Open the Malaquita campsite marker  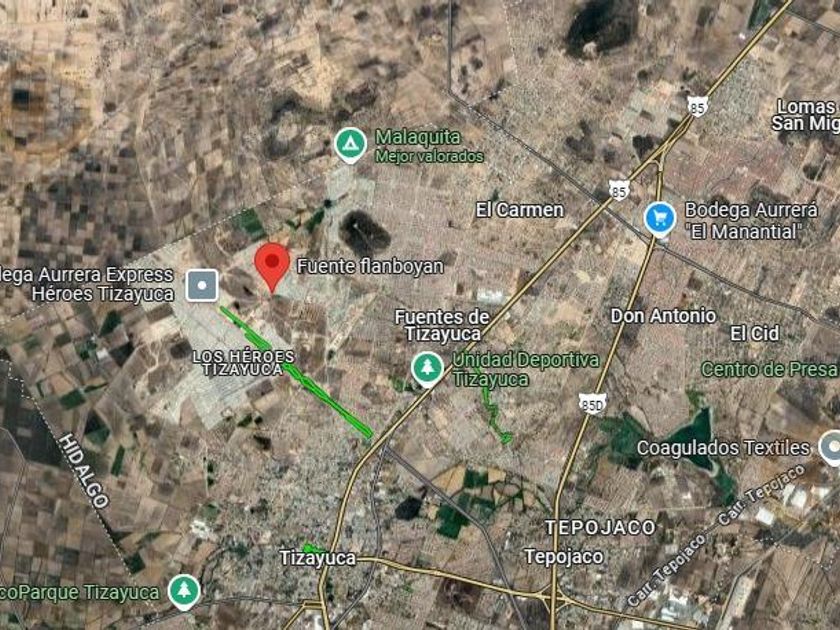point(350,145)
